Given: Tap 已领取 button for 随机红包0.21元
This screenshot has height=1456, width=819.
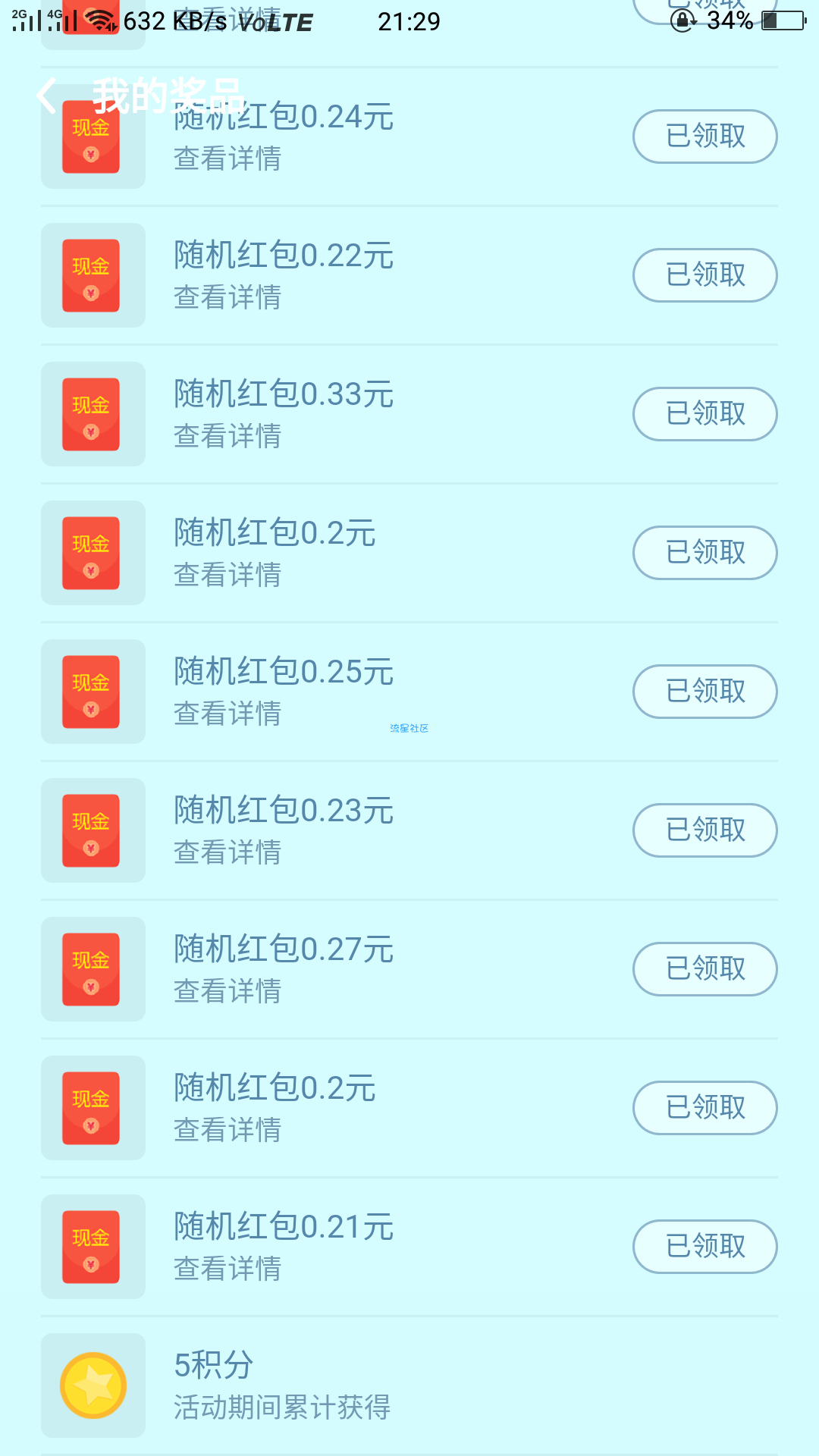Looking at the screenshot, I should 705,1247.
